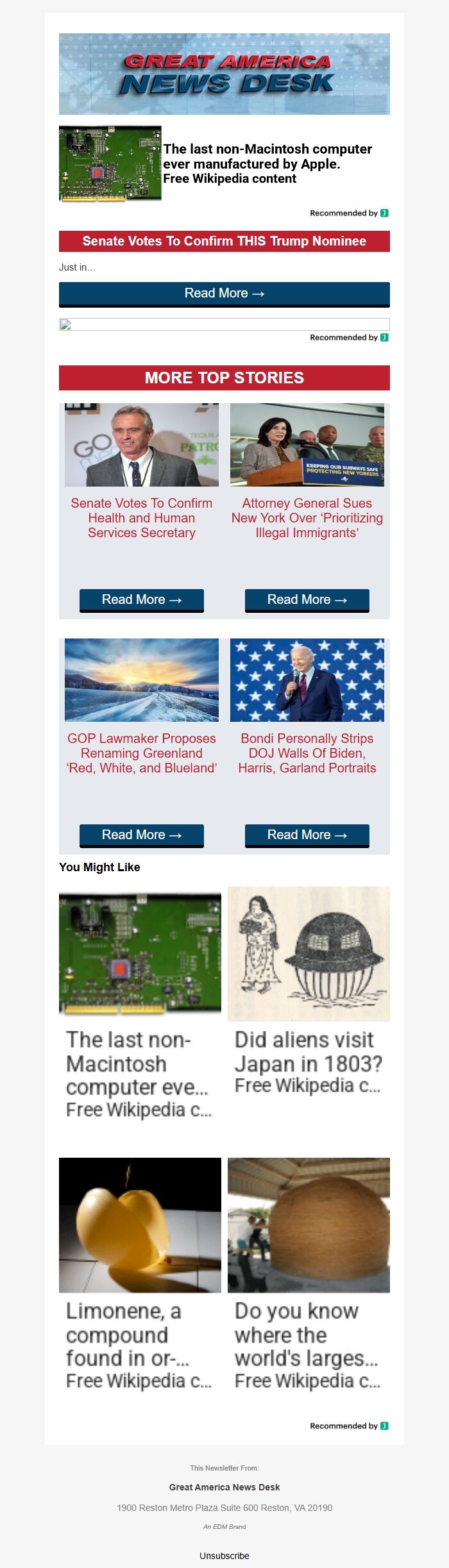Open Bondi Personally Strips DOJ Walls headline

307,753
